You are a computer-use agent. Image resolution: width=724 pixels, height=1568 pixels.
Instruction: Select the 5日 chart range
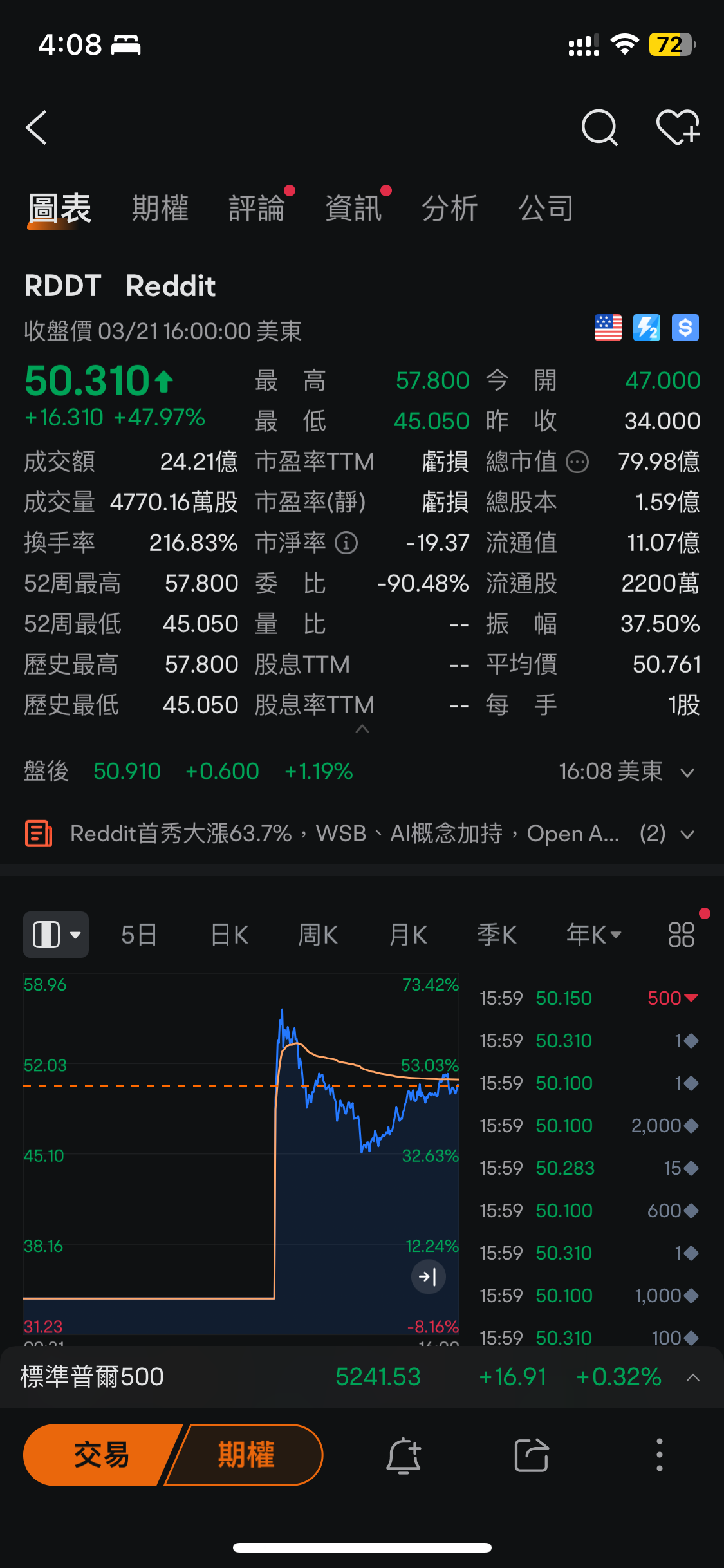tap(139, 935)
